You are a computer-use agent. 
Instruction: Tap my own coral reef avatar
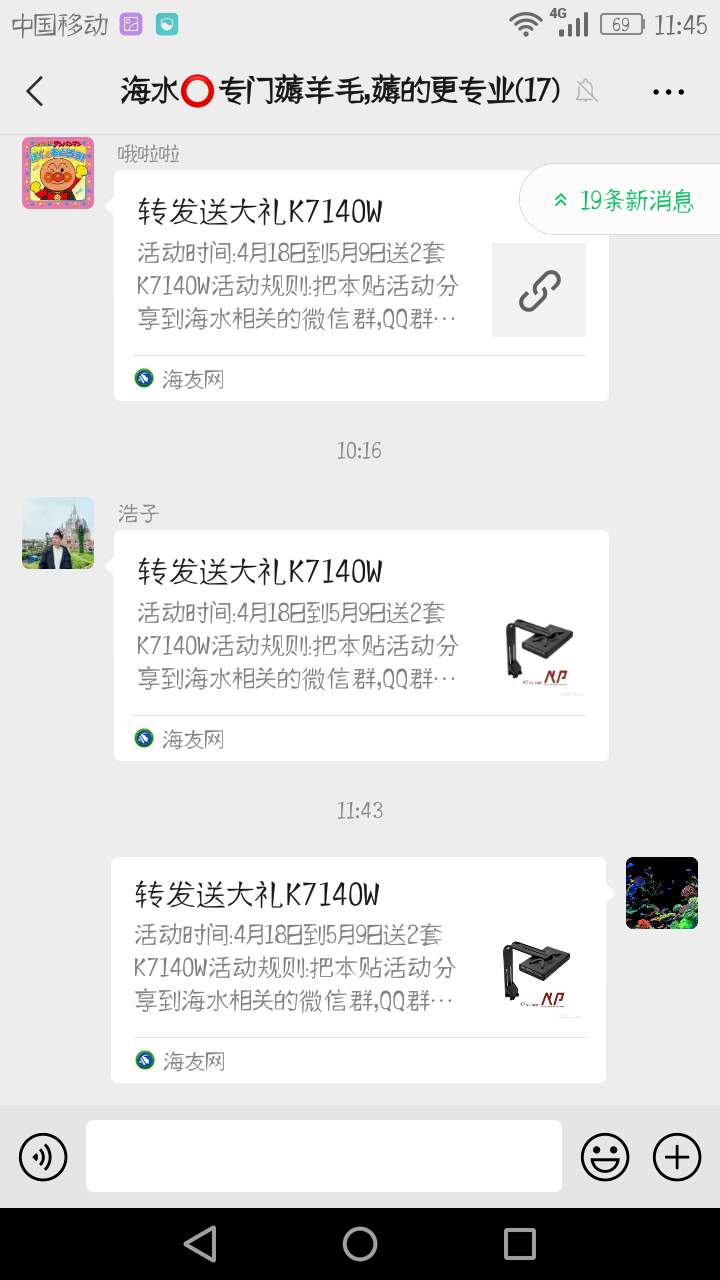(x=661, y=893)
